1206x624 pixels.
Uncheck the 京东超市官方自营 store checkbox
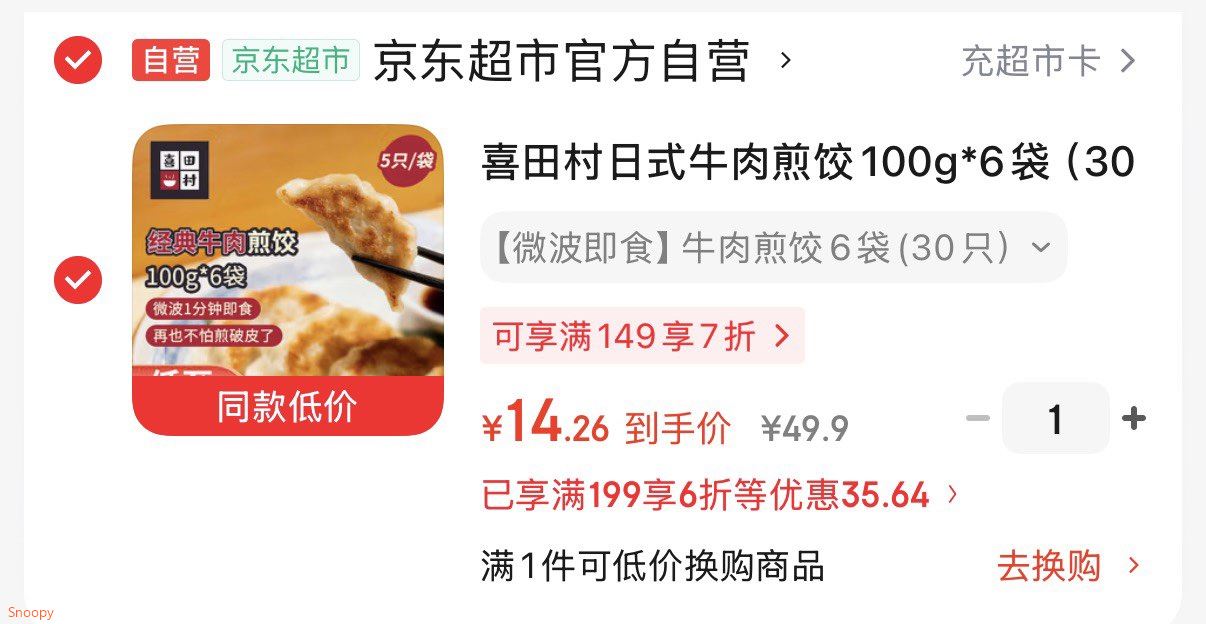click(x=78, y=61)
